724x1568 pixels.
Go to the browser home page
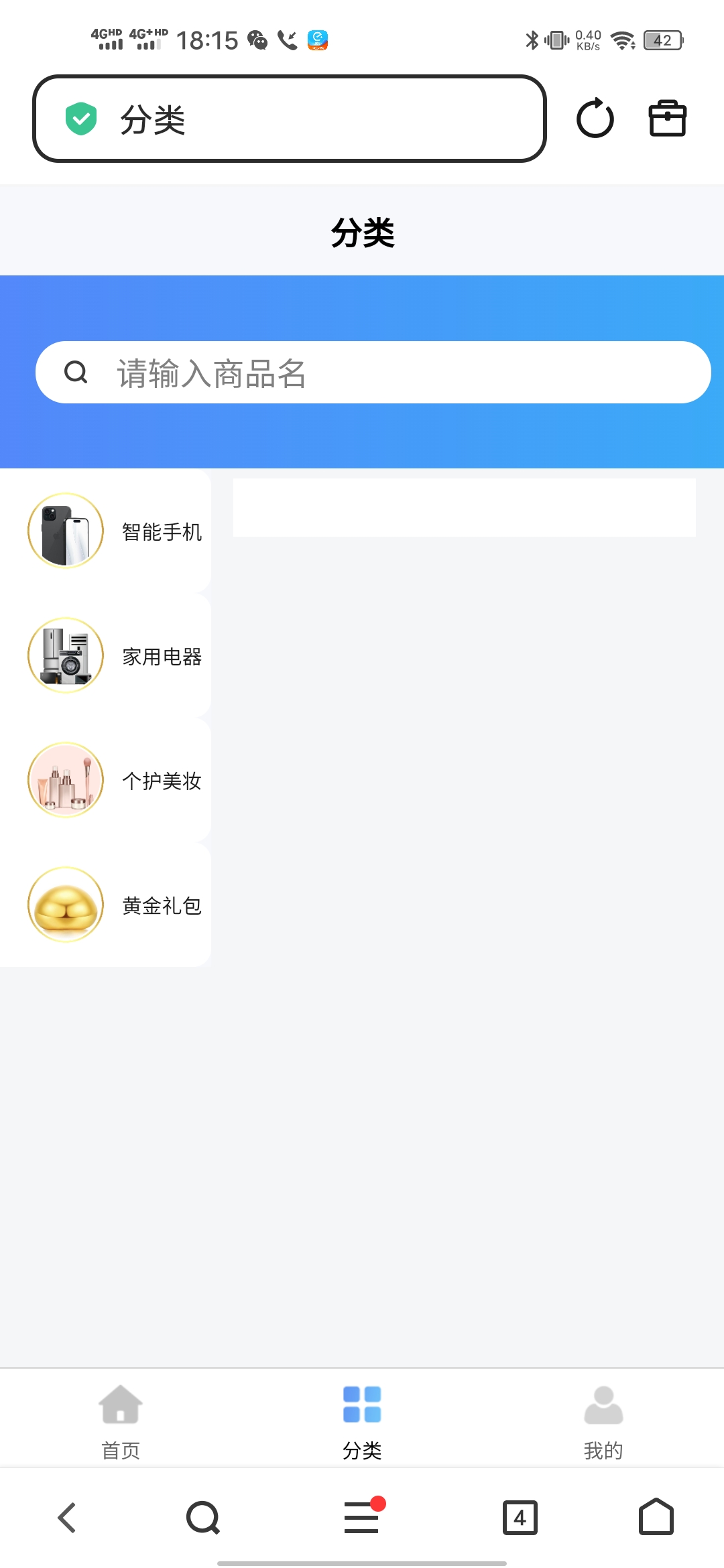(x=656, y=1518)
